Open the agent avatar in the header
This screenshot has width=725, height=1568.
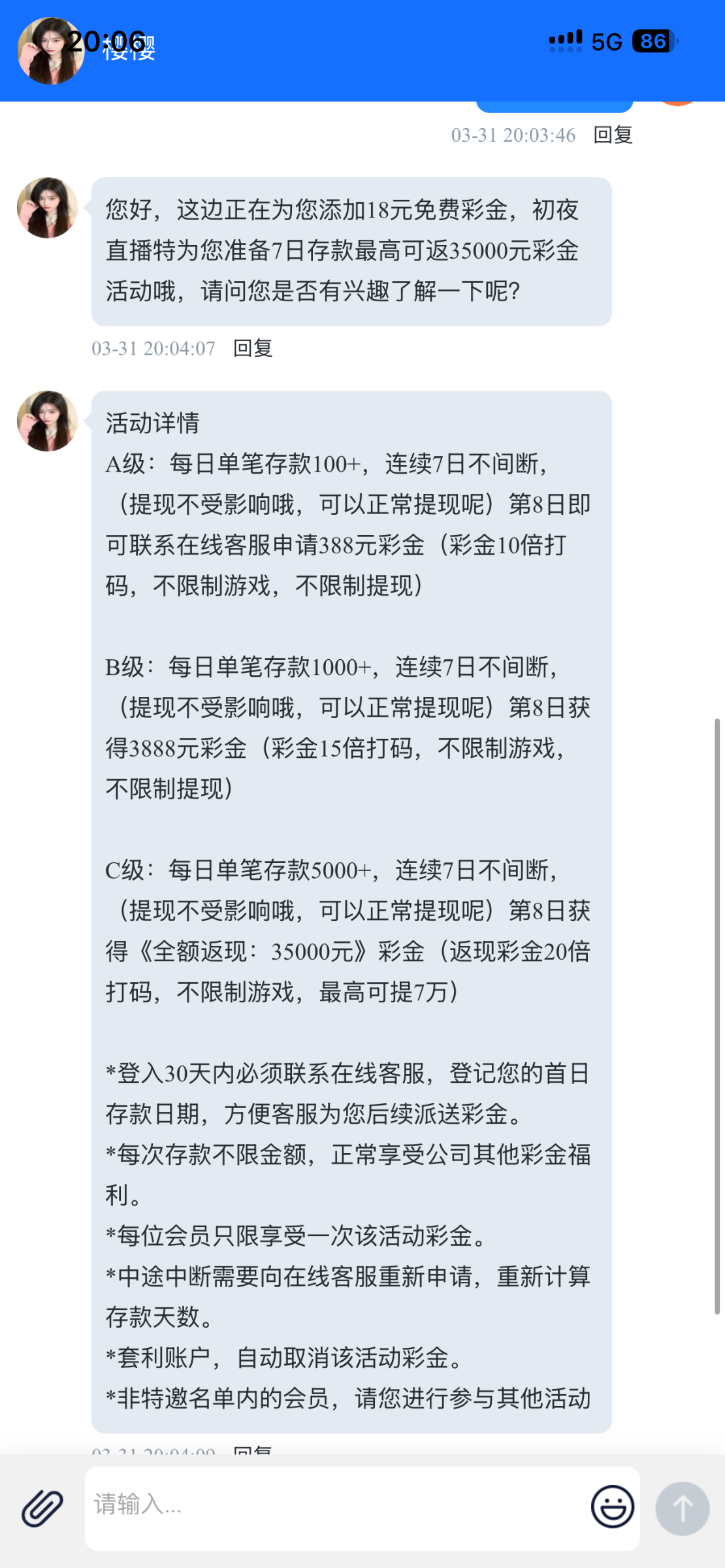[49, 51]
